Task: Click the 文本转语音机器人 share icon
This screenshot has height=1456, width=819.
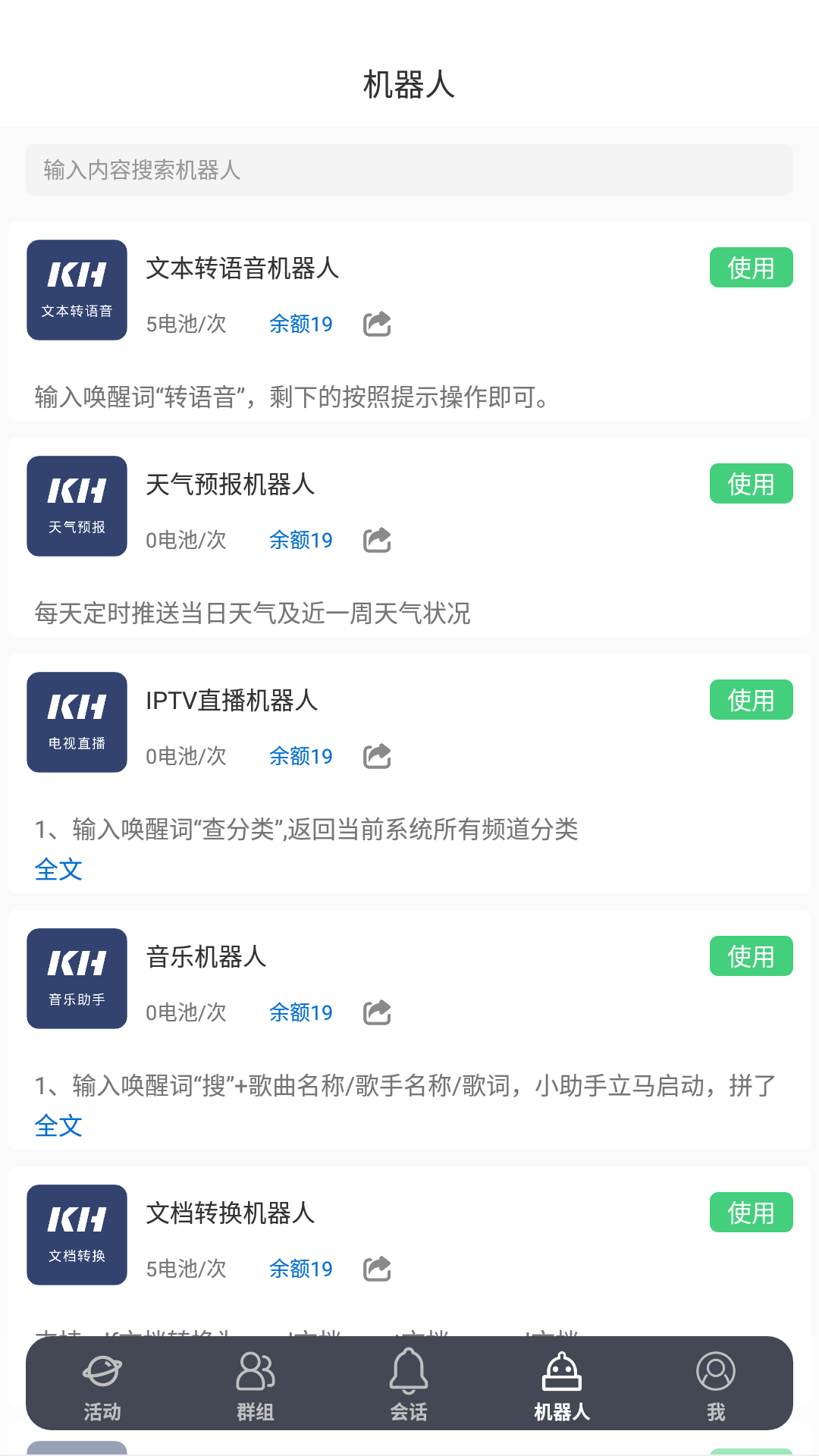Action: pyautogui.click(x=376, y=324)
